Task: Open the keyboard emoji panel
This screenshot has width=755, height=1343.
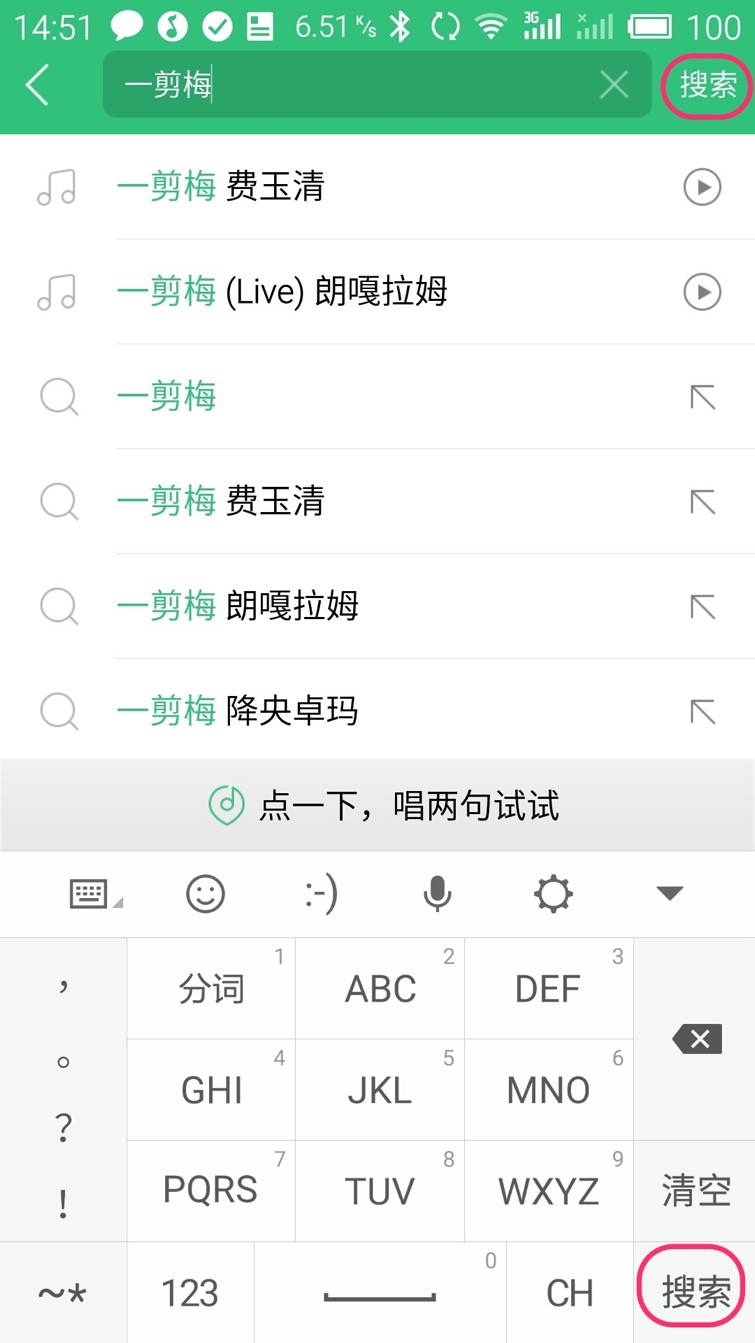Action: (205, 894)
